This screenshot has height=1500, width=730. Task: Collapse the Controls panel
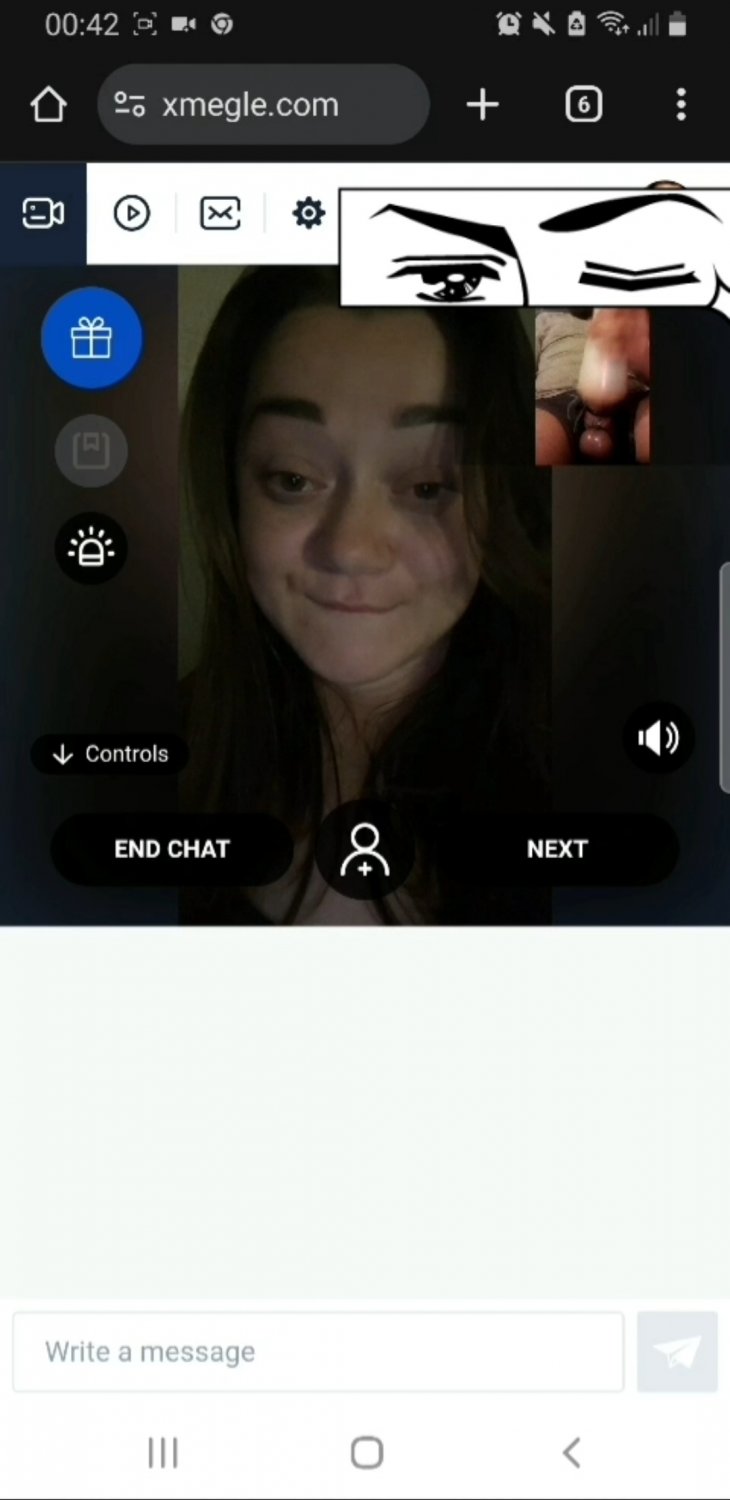[109, 754]
